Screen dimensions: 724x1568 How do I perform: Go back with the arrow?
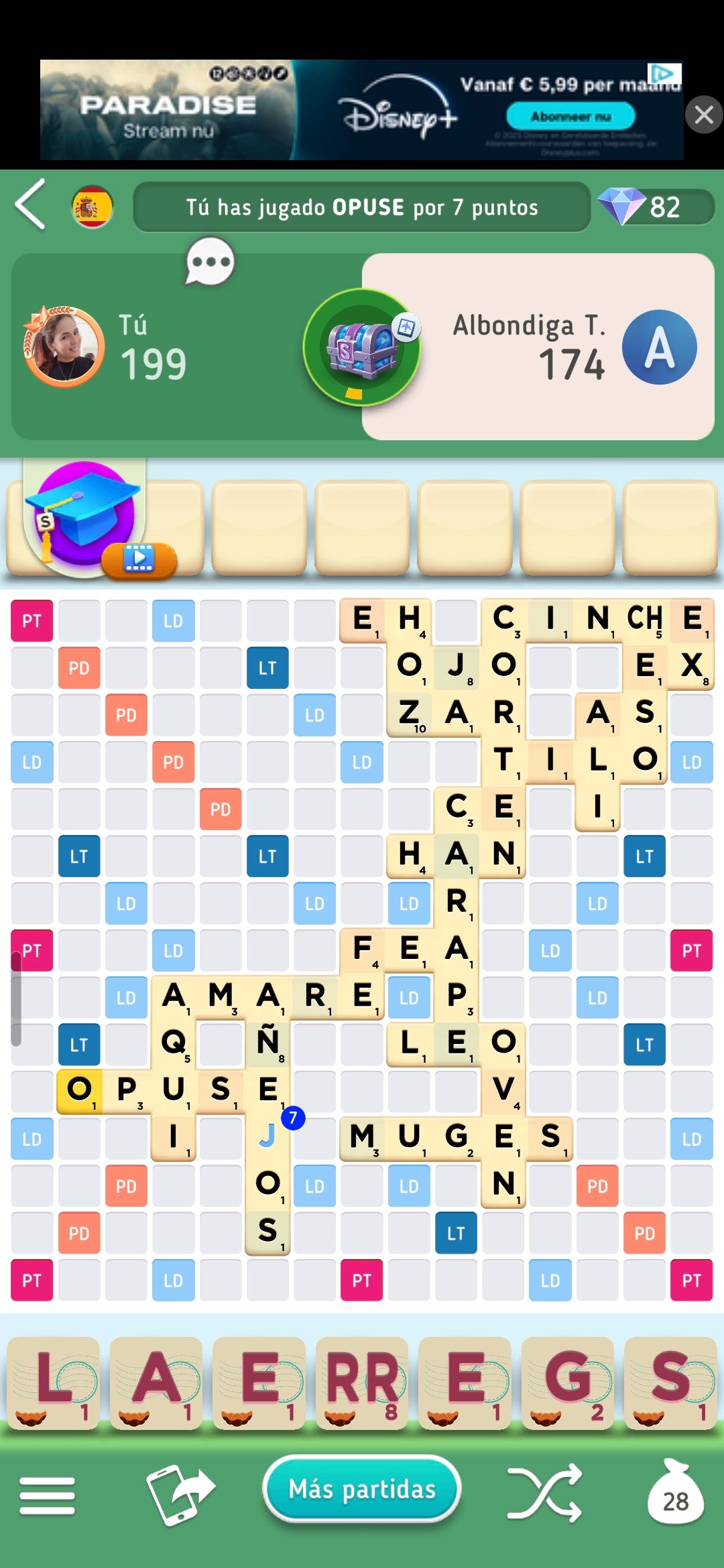tap(31, 205)
